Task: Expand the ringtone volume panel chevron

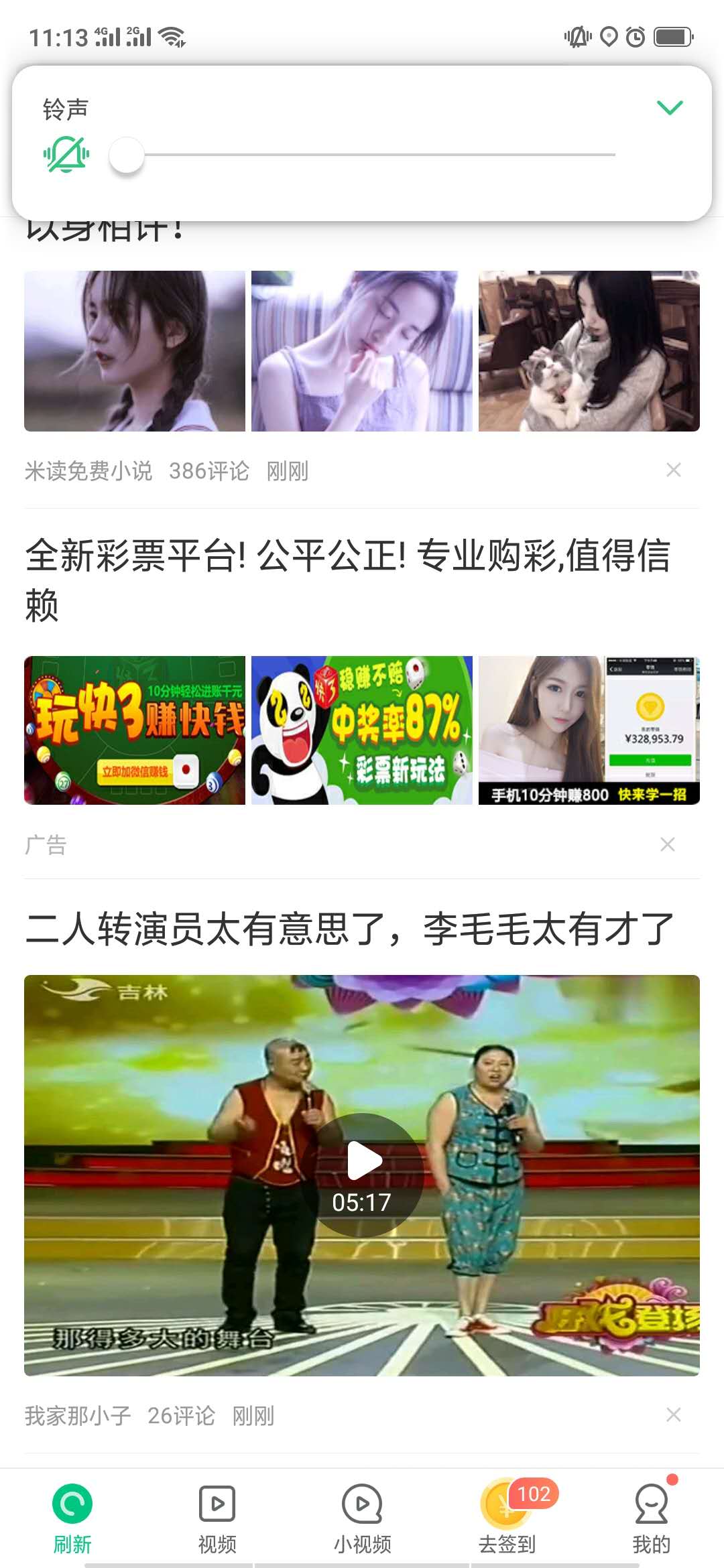Action: [669, 107]
